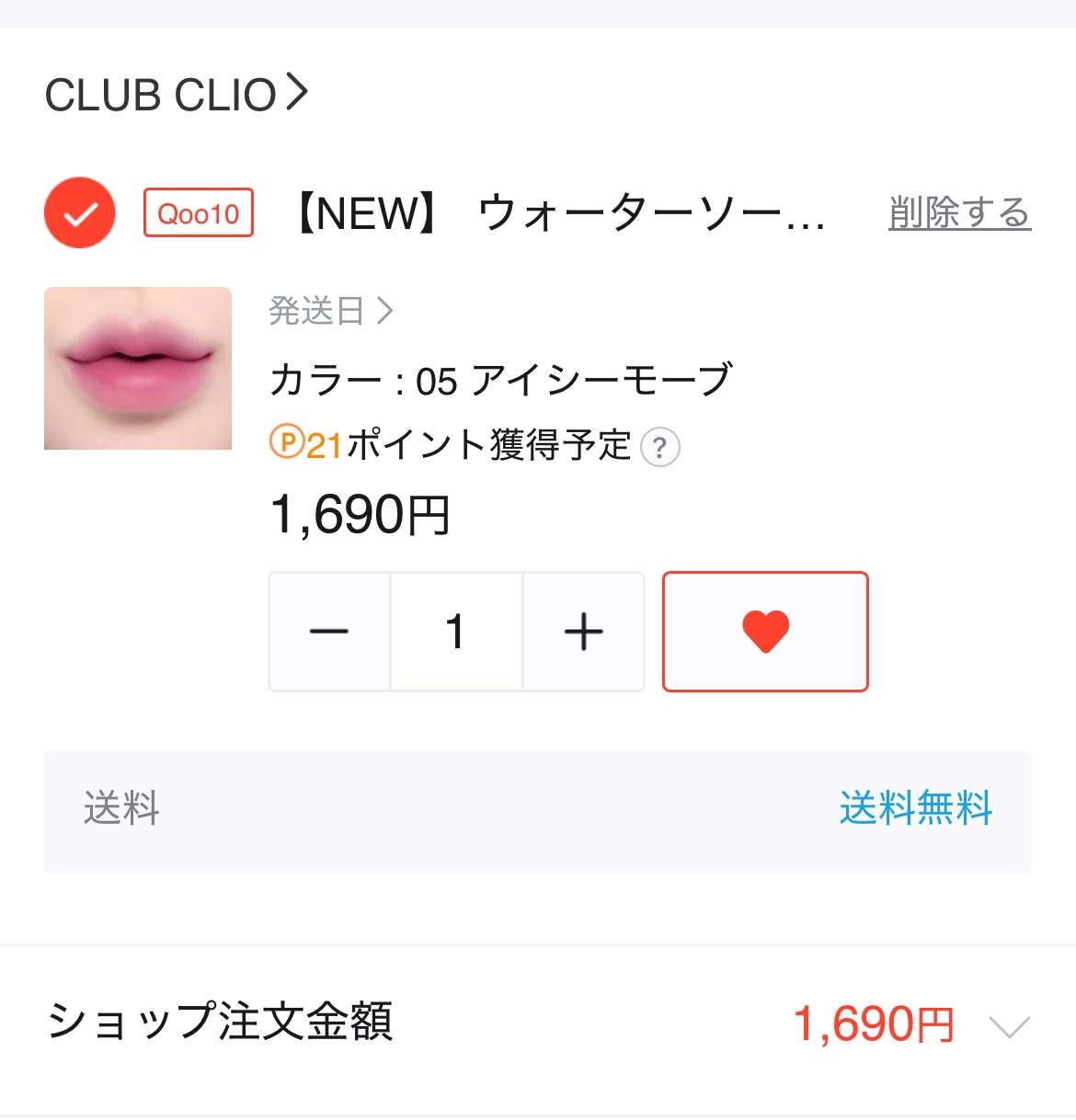Screen dimensions: 1076x1120
Task: Click the minus icon to decrease quantity
Action: [x=329, y=631]
